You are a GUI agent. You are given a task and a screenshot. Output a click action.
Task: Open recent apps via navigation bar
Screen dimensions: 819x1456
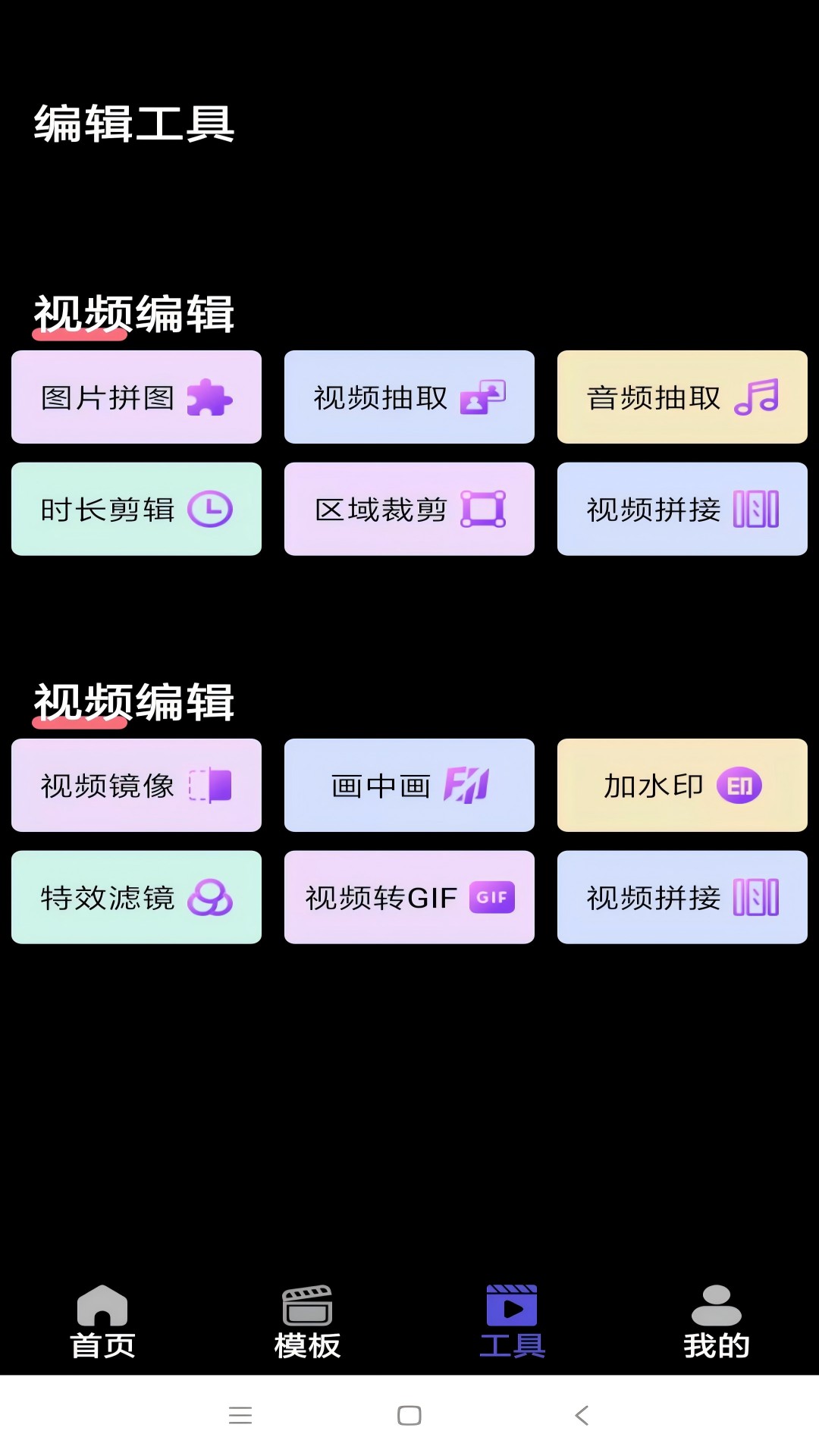click(241, 1416)
